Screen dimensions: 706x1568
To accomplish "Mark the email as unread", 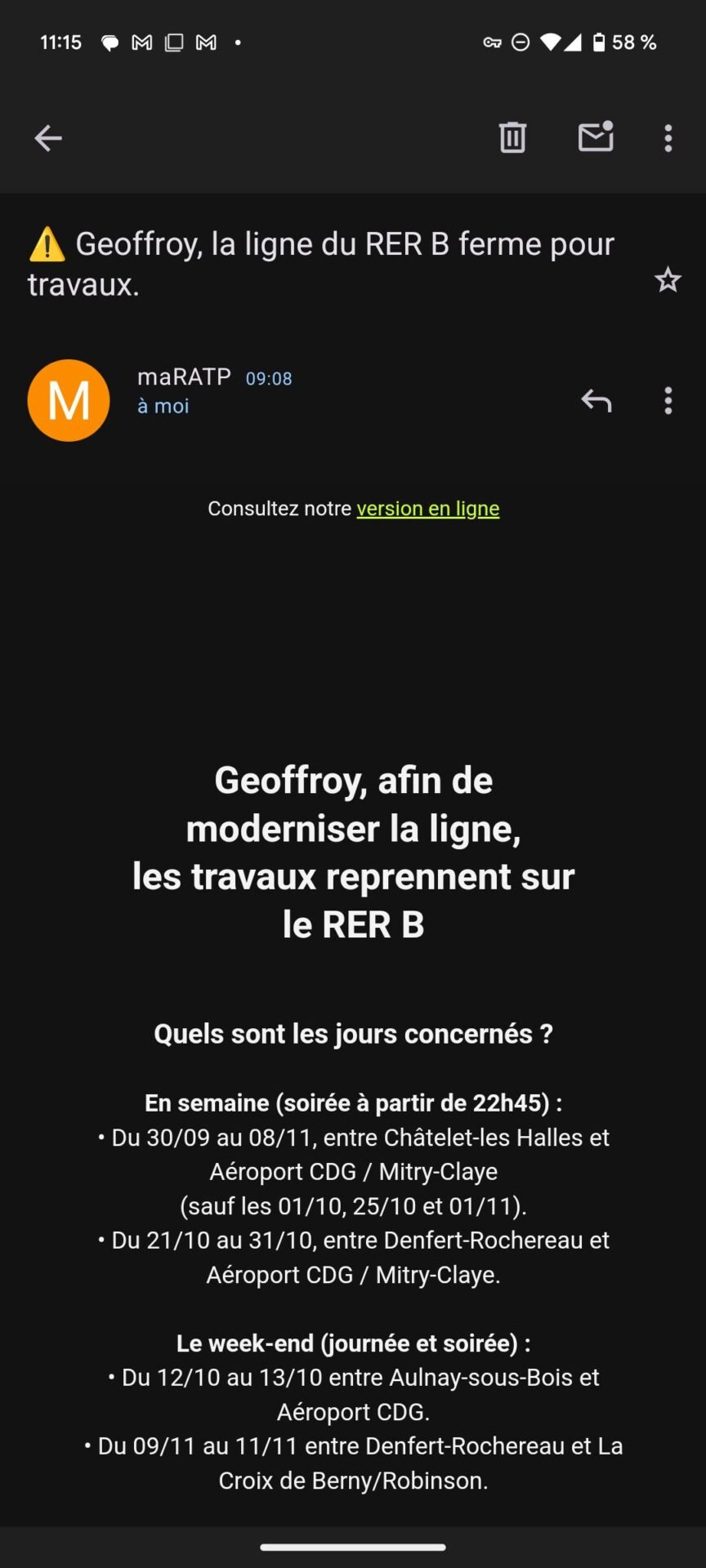I will coord(596,136).
